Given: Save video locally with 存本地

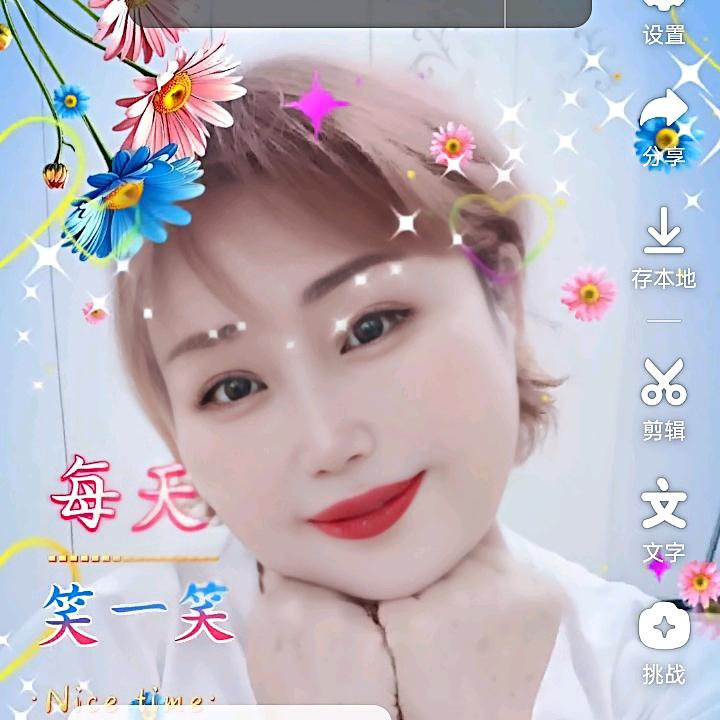Looking at the screenshot, I should point(664,248).
